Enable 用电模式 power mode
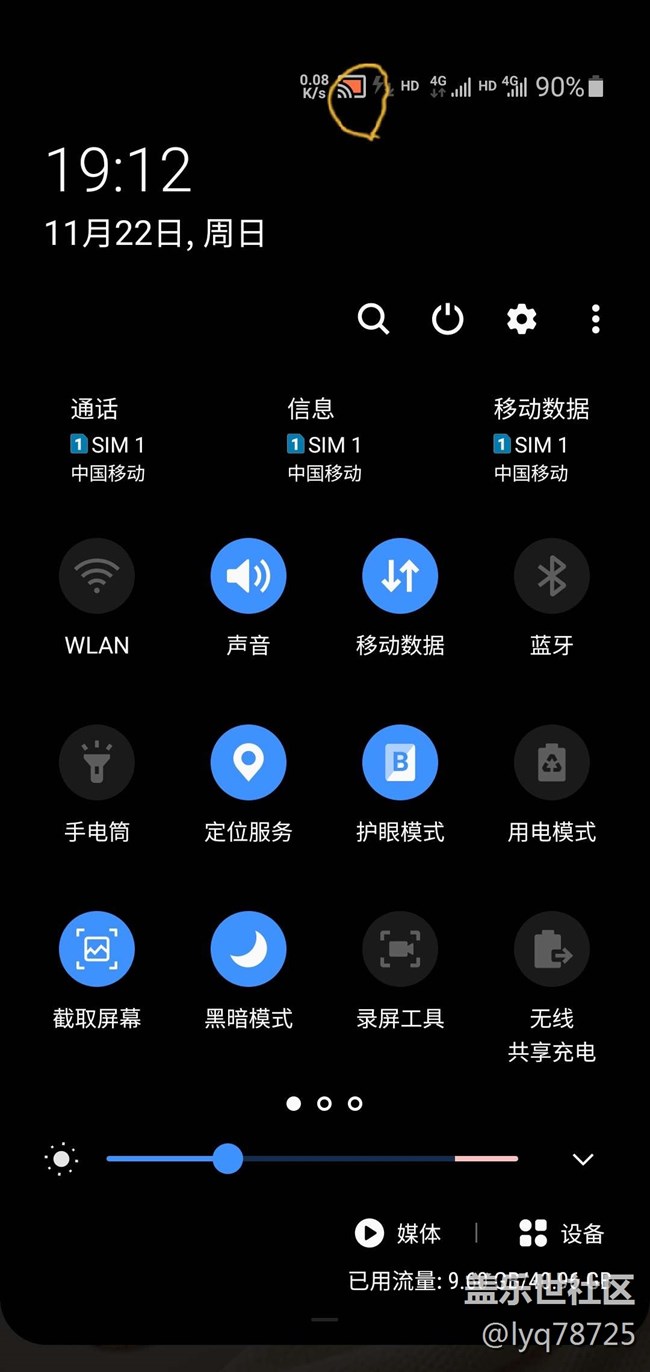This screenshot has width=650, height=1372. coord(552,763)
